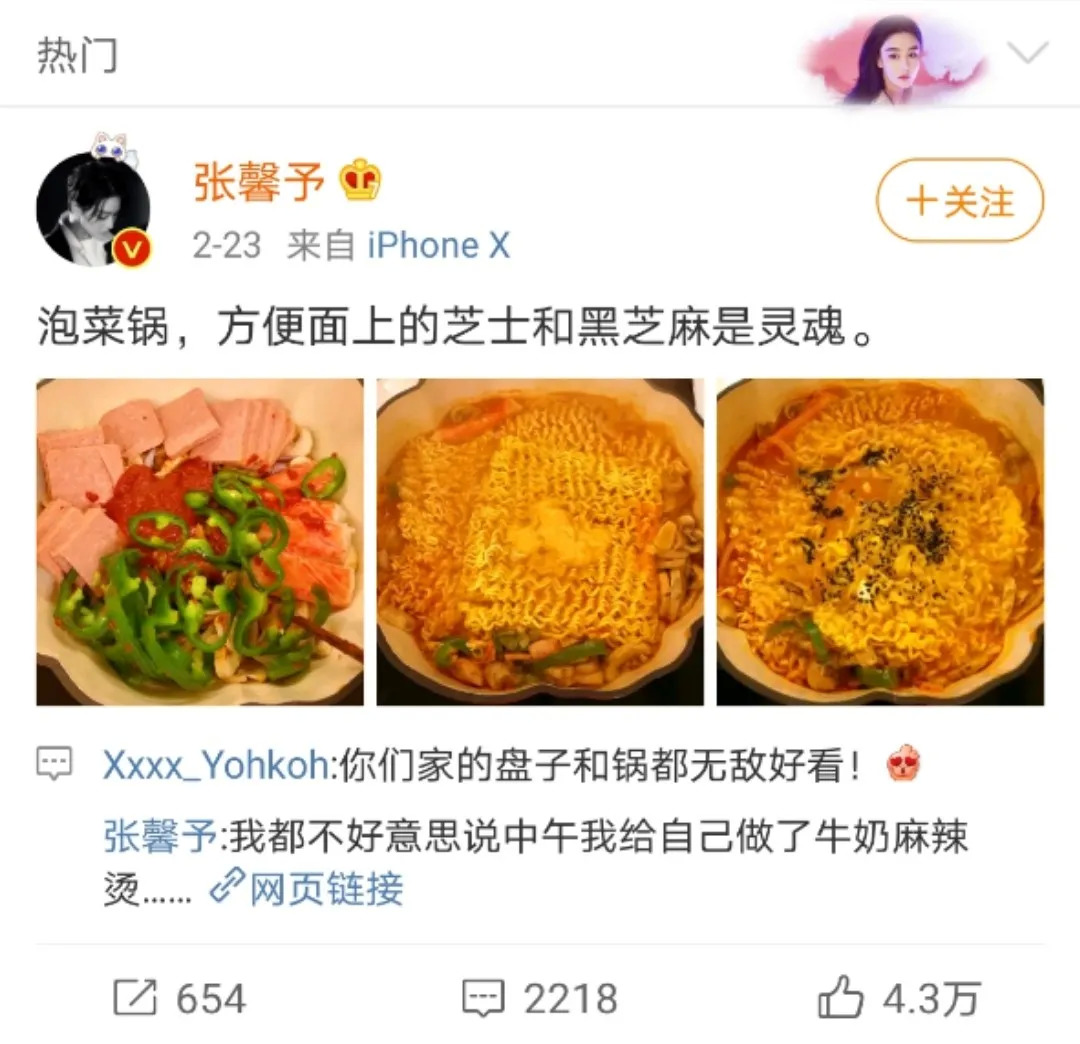Image resolution: width=1080 pixels, height=1044 pixels.
Task: Open the 2218 comments
Action: (x=540, y=997)
